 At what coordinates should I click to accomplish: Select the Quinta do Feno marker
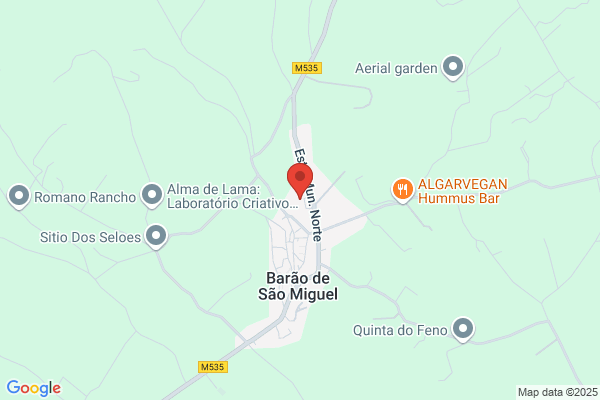463,330
